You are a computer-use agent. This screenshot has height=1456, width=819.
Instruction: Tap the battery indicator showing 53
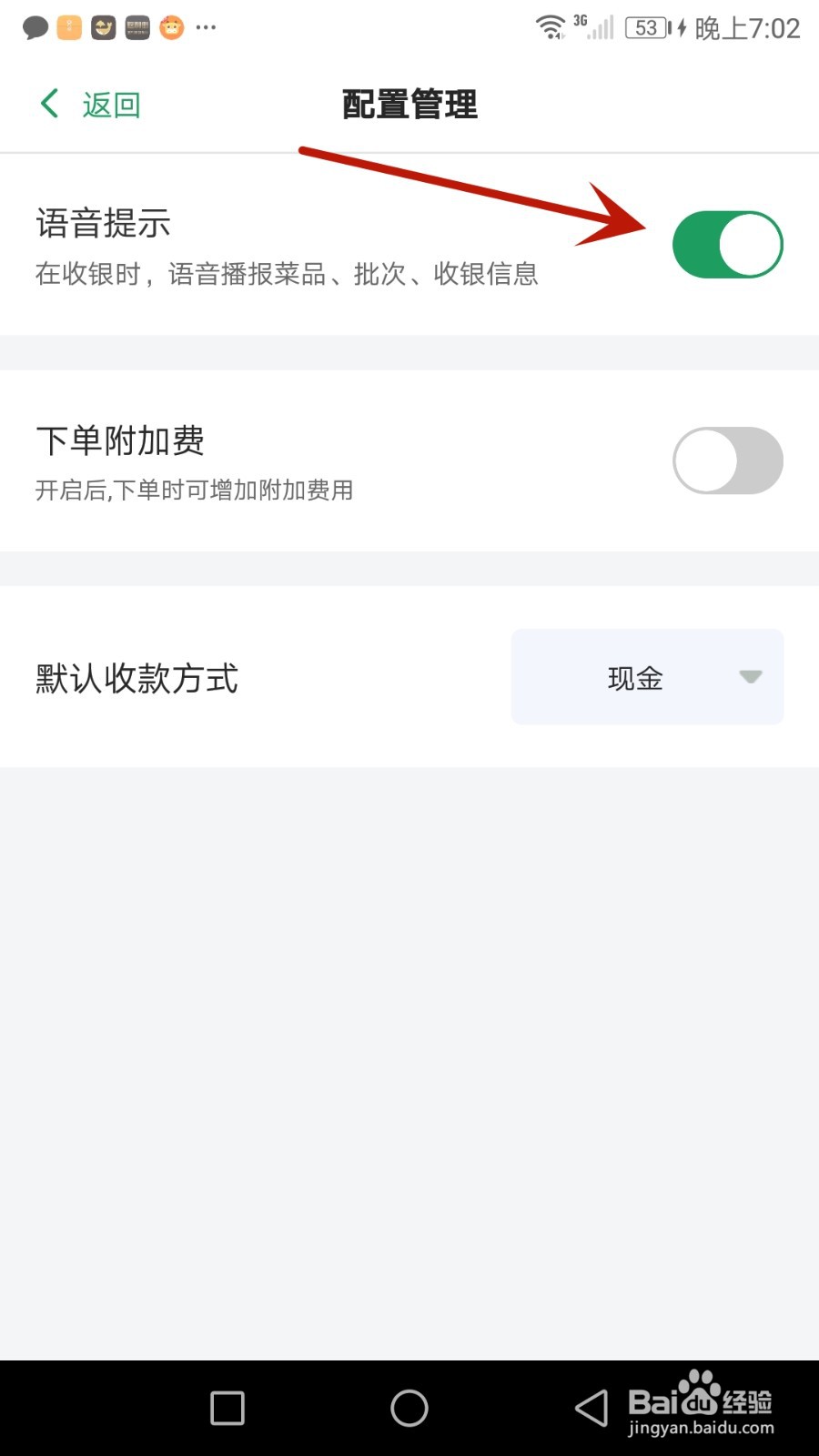[x=646, y=27]
